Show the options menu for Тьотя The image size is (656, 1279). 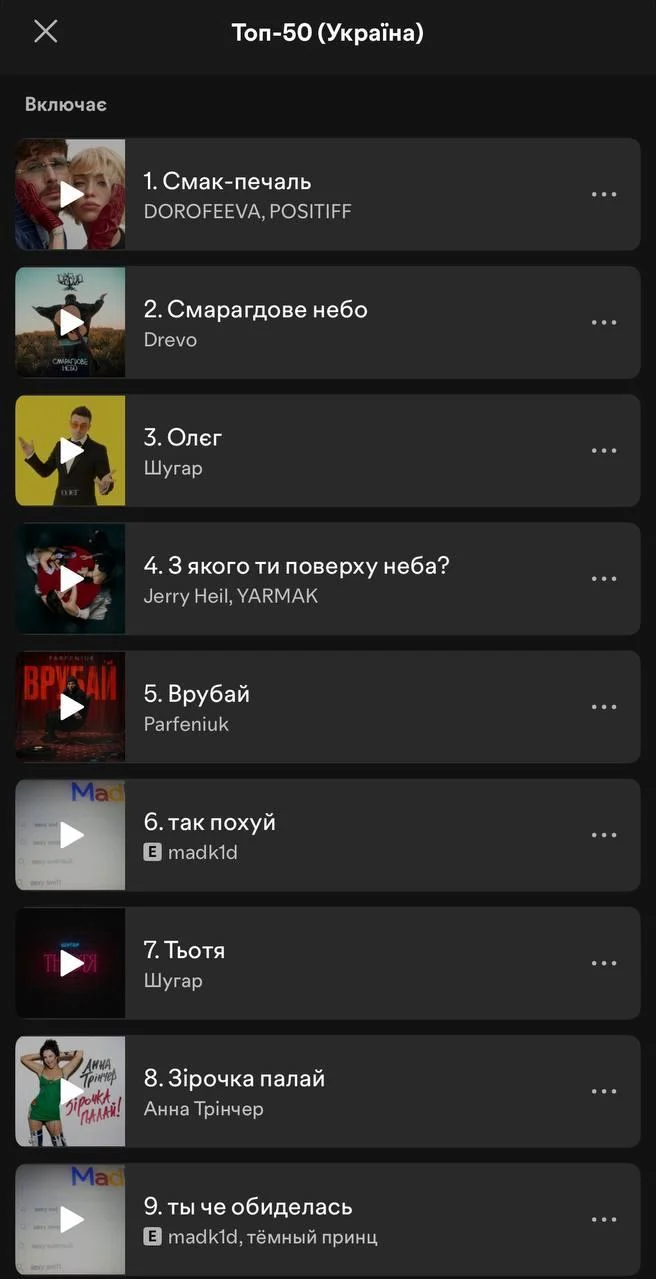click(x=604, y=963)
